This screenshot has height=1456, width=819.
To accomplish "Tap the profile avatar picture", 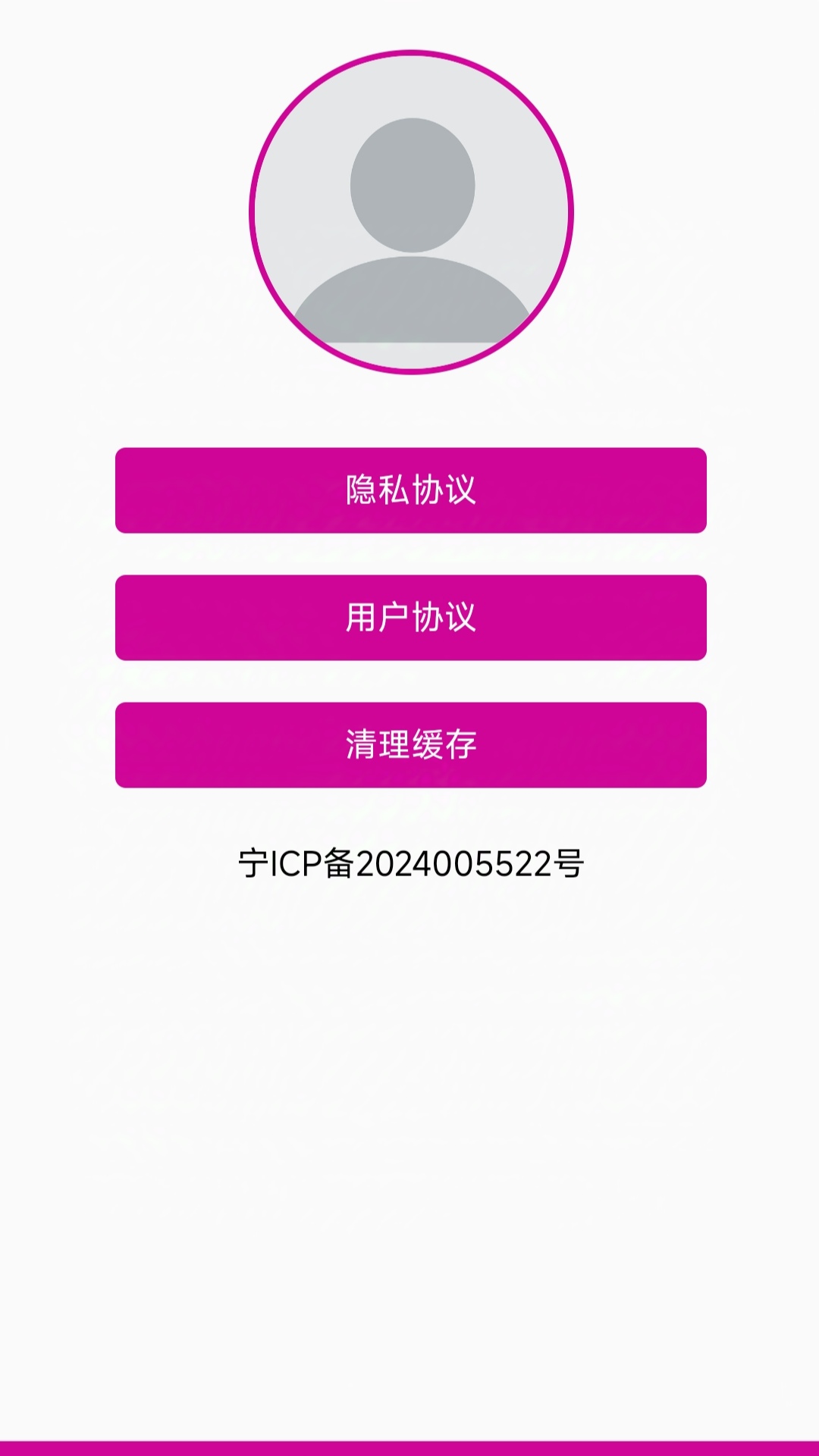I will tap(411, 212).
